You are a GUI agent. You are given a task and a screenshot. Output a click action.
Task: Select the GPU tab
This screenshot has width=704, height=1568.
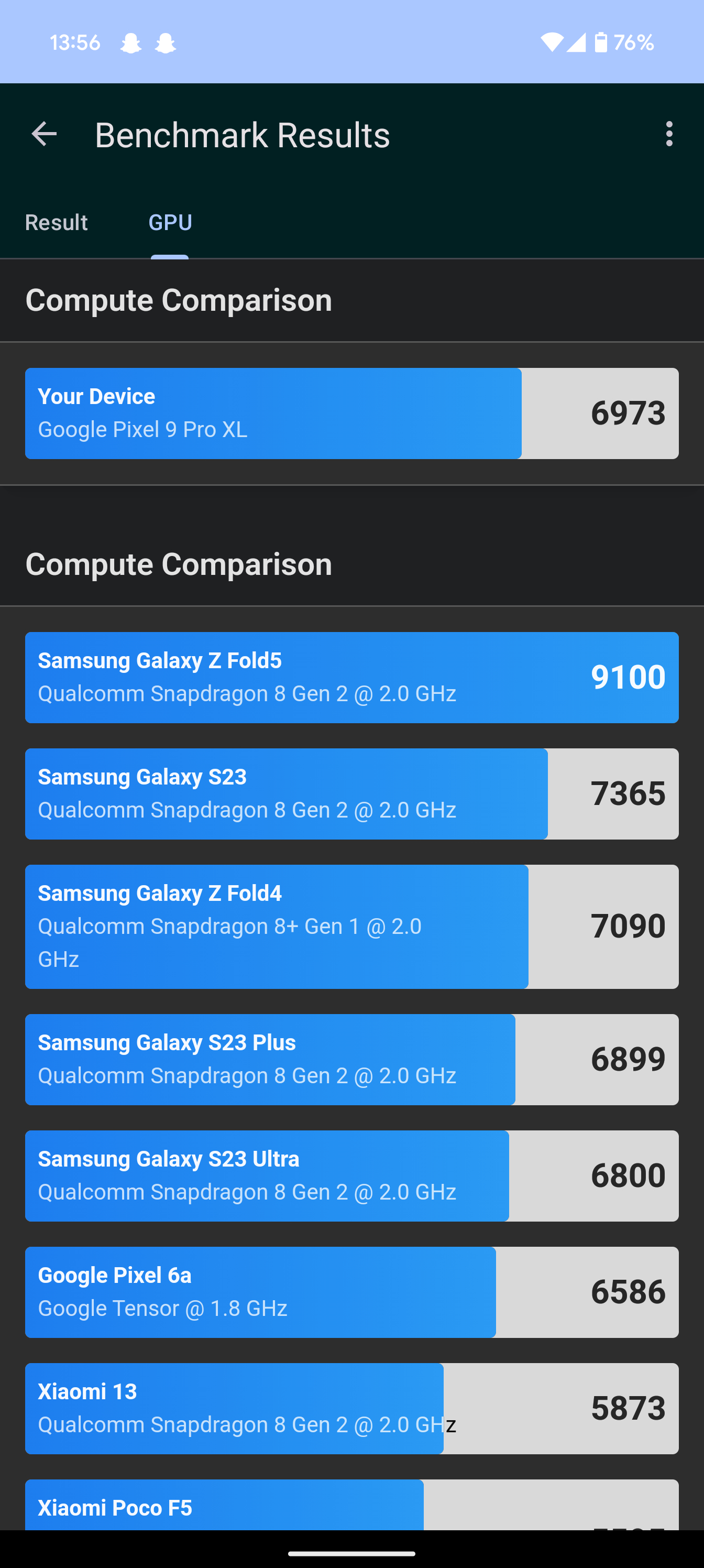coord(170,223)
